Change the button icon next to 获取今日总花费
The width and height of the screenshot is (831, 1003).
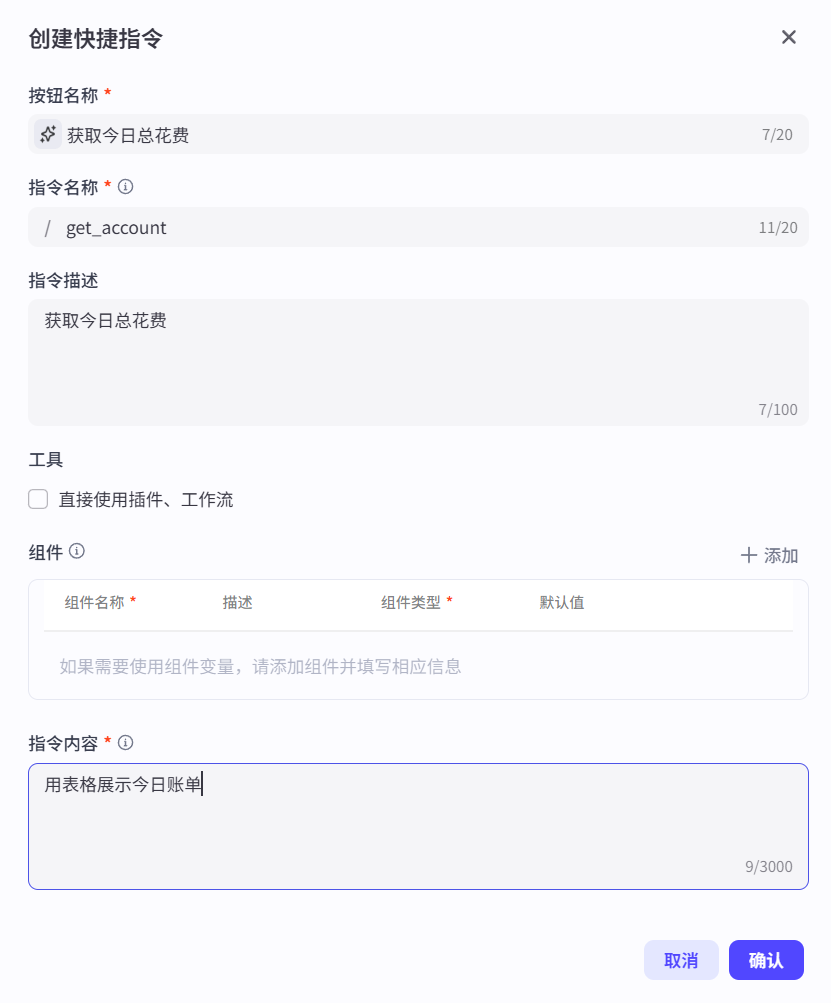(48, 134)
